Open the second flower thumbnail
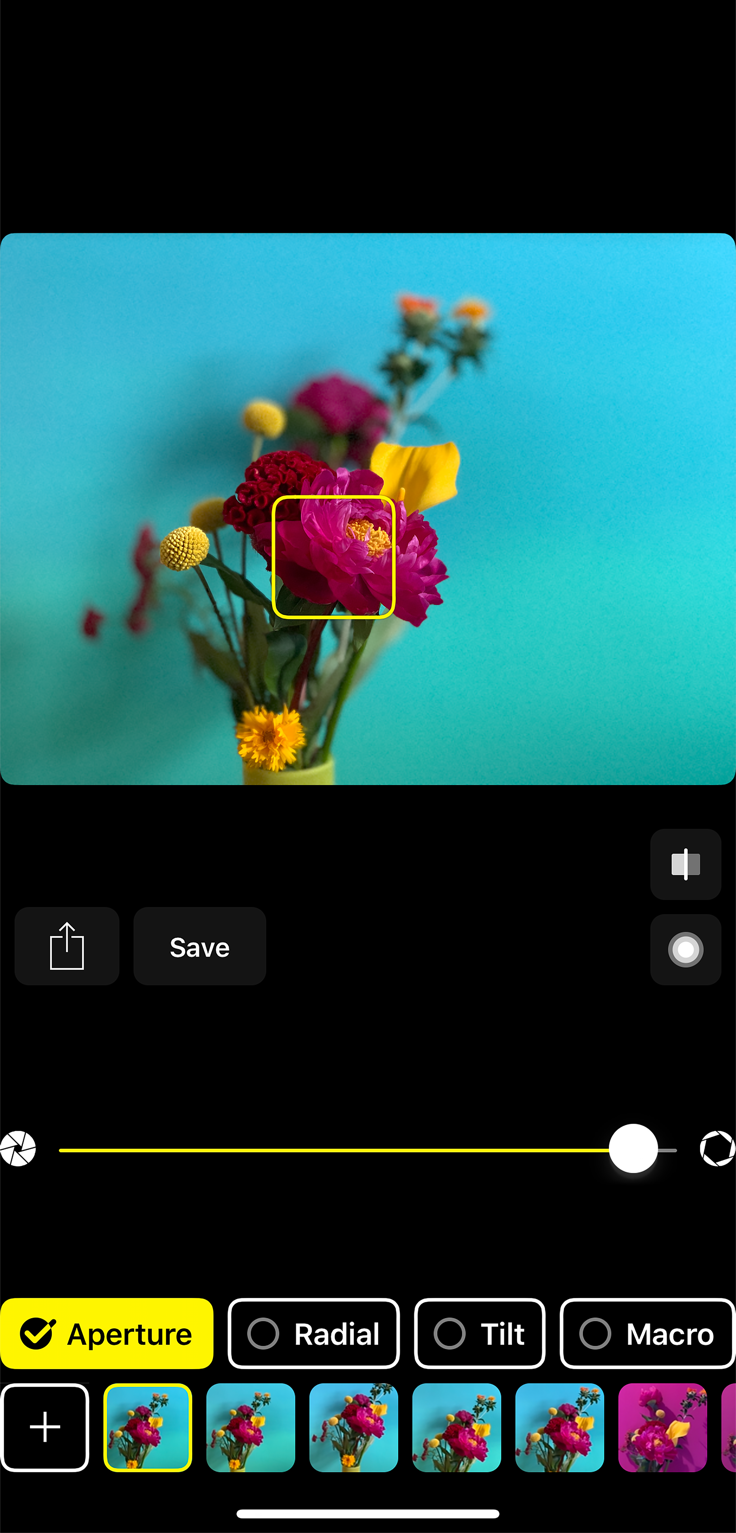This screenshot has width=736, height=1533. 251,1427
